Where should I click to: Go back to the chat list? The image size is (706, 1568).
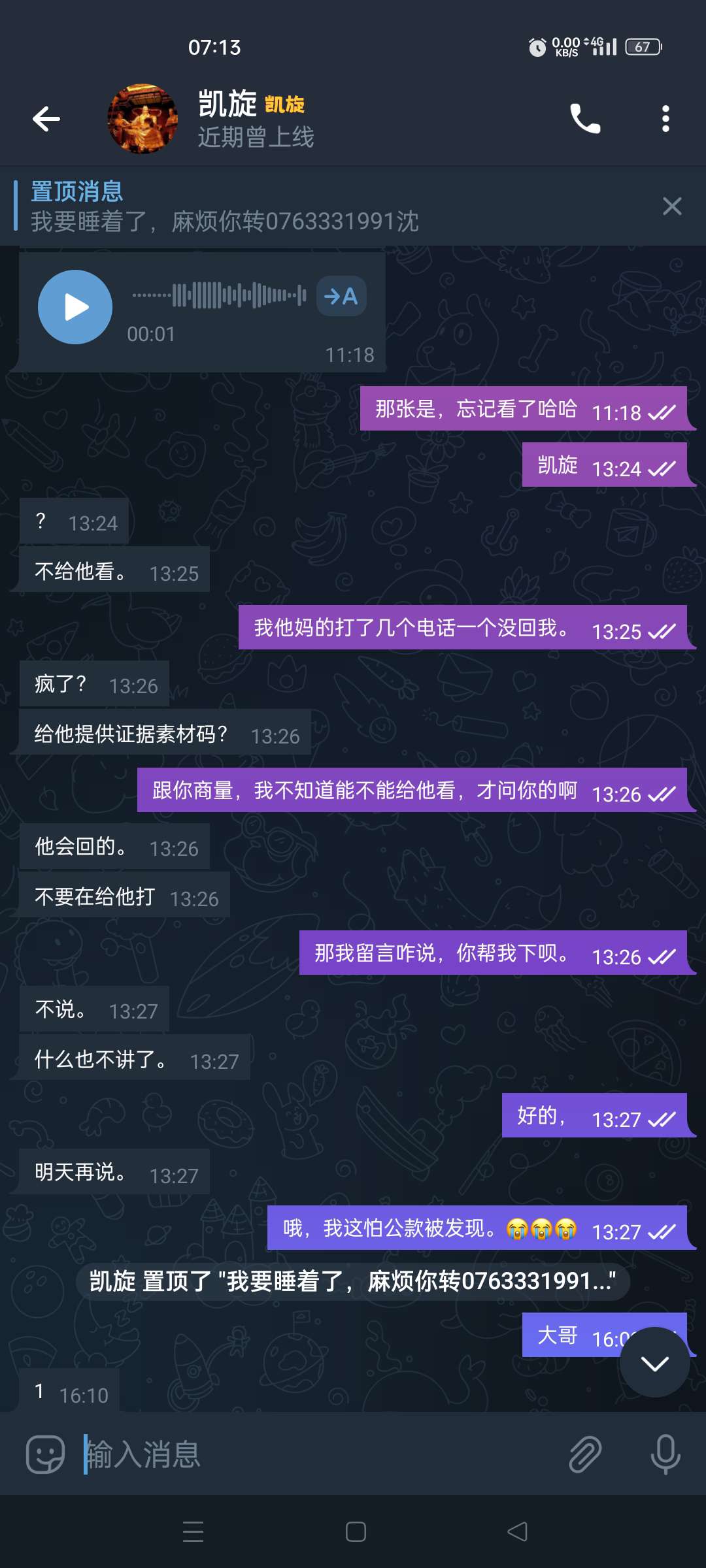pos(46,119)
